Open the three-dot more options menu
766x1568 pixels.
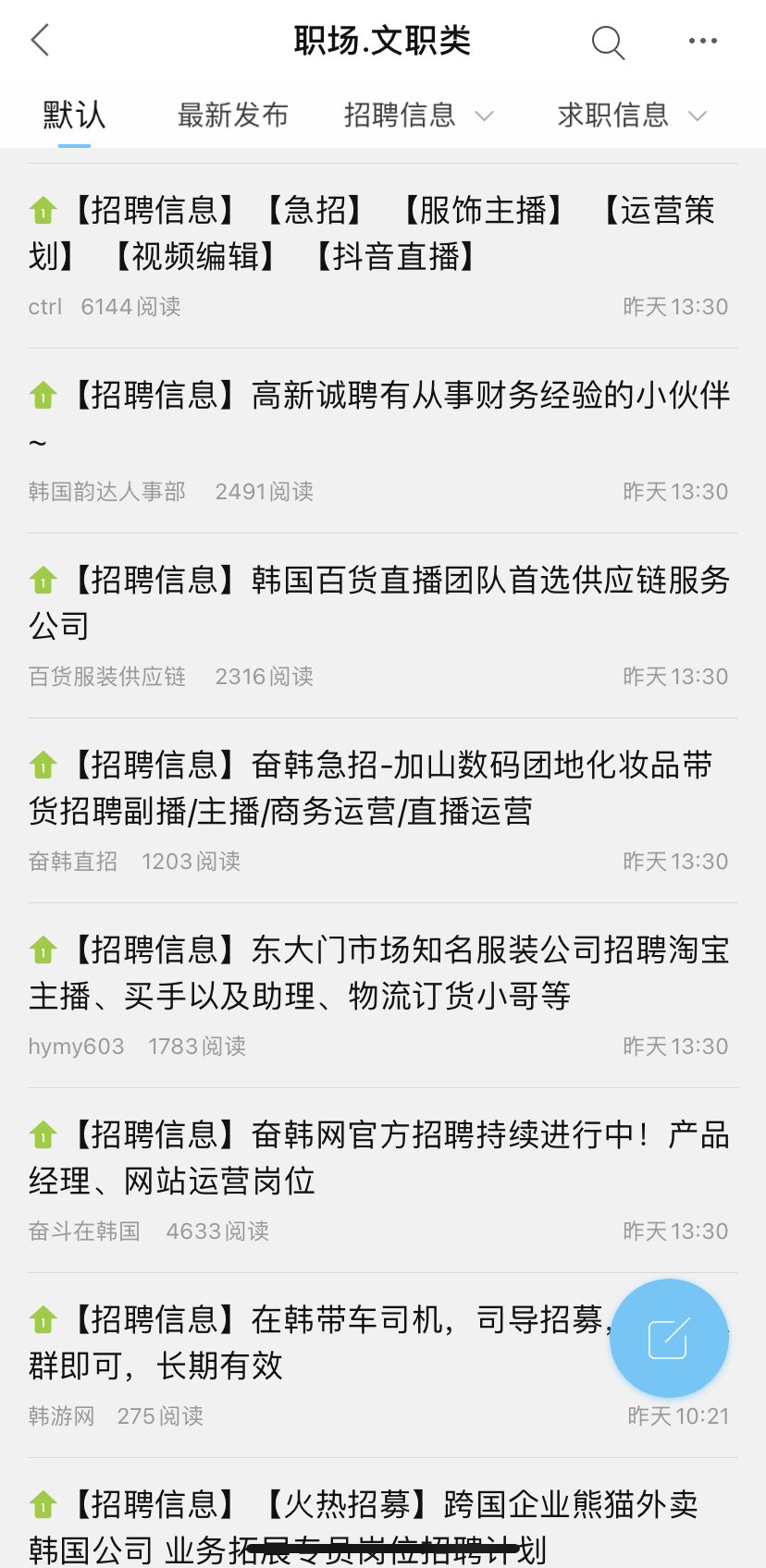701,41
